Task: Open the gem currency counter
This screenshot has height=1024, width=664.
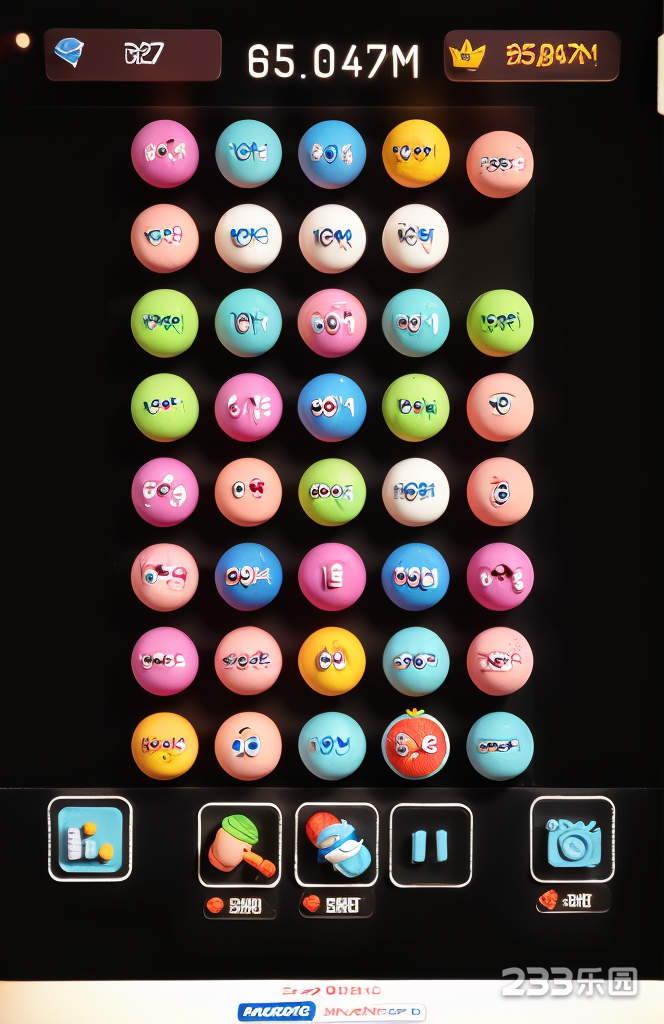Action: pos(132,54)
